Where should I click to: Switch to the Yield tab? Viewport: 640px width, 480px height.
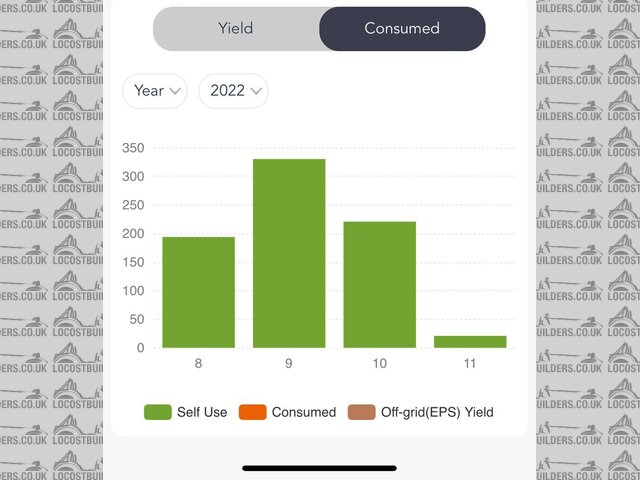point(236,28)
